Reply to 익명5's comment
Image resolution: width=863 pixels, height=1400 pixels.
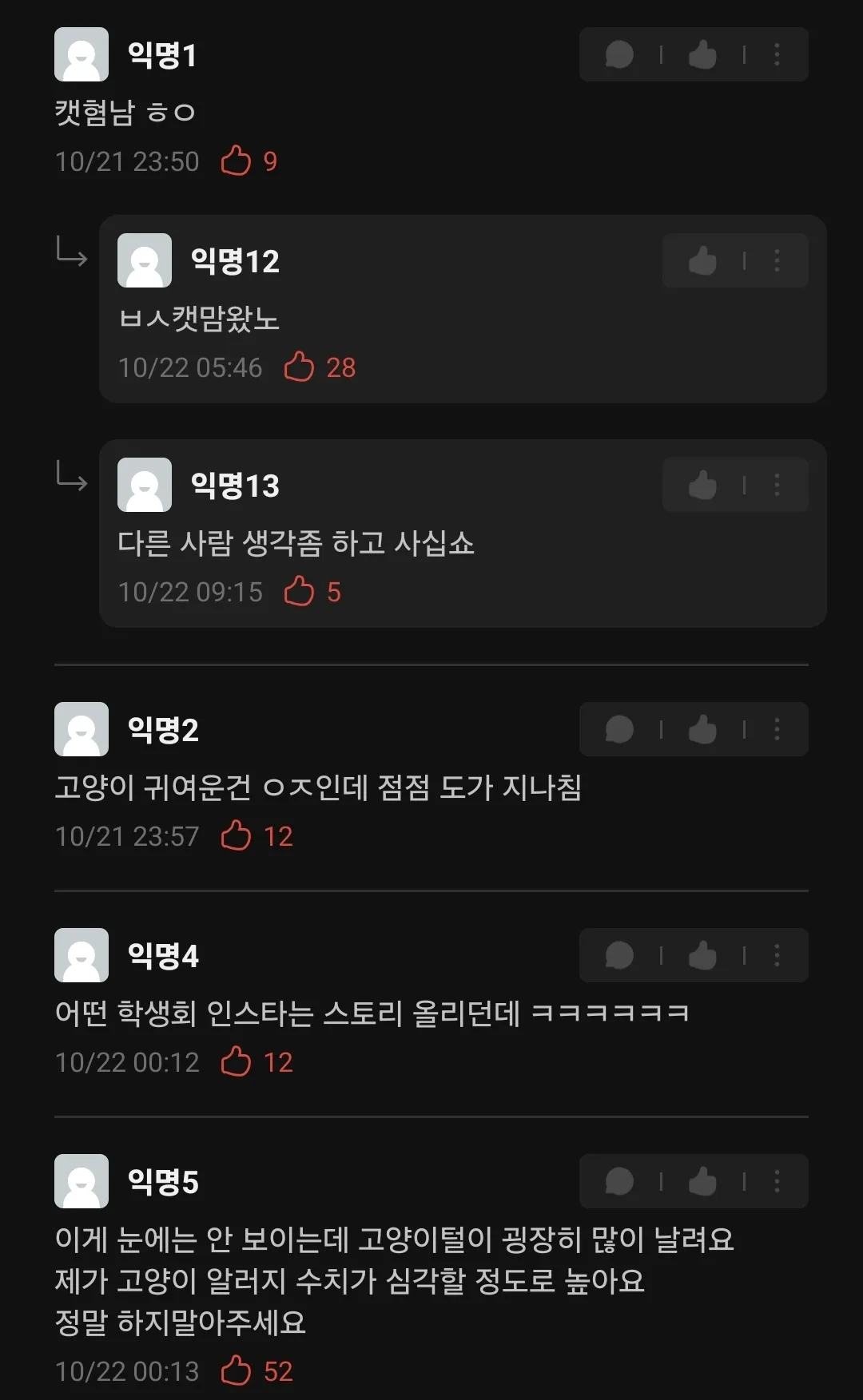click(619, 1181)
